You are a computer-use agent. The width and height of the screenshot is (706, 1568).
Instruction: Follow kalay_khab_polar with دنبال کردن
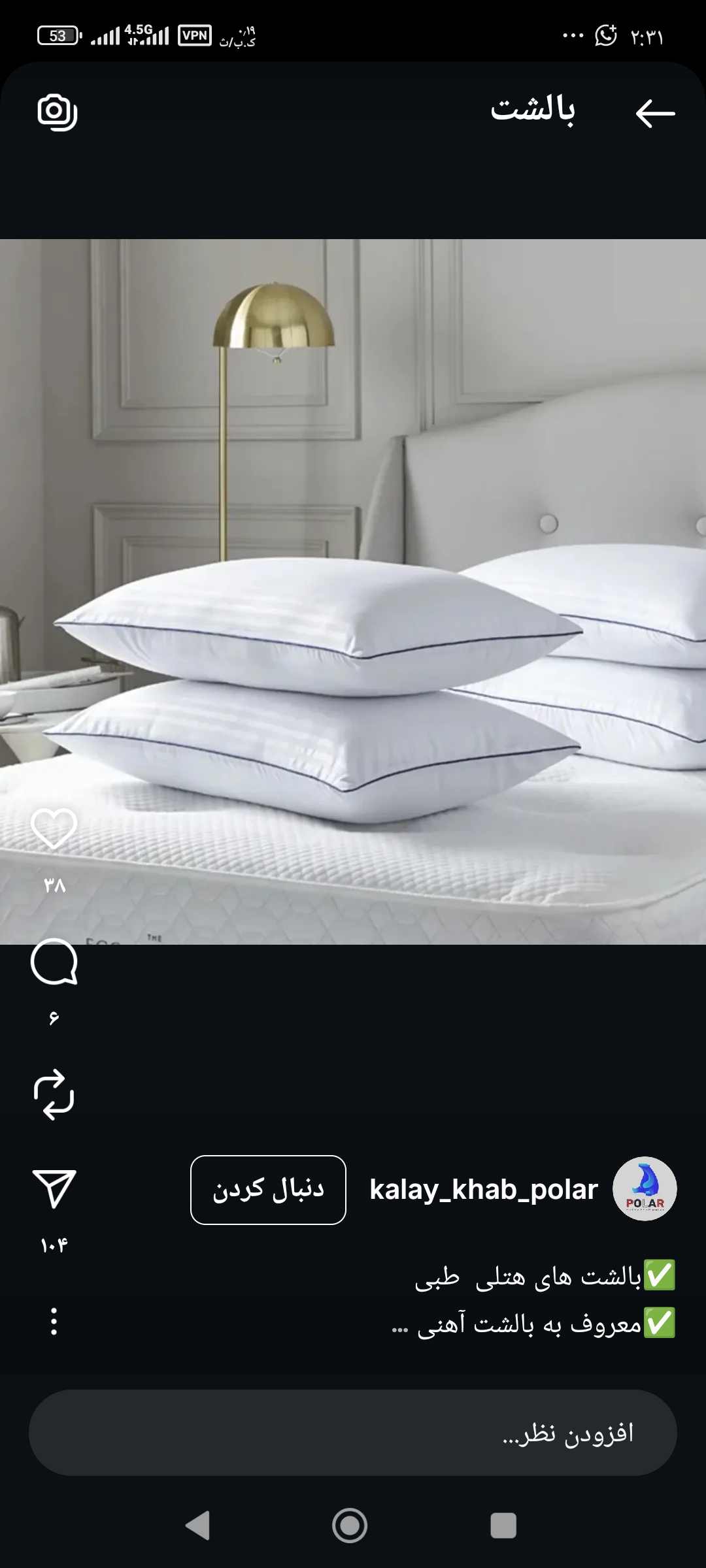coord(268,1190)
